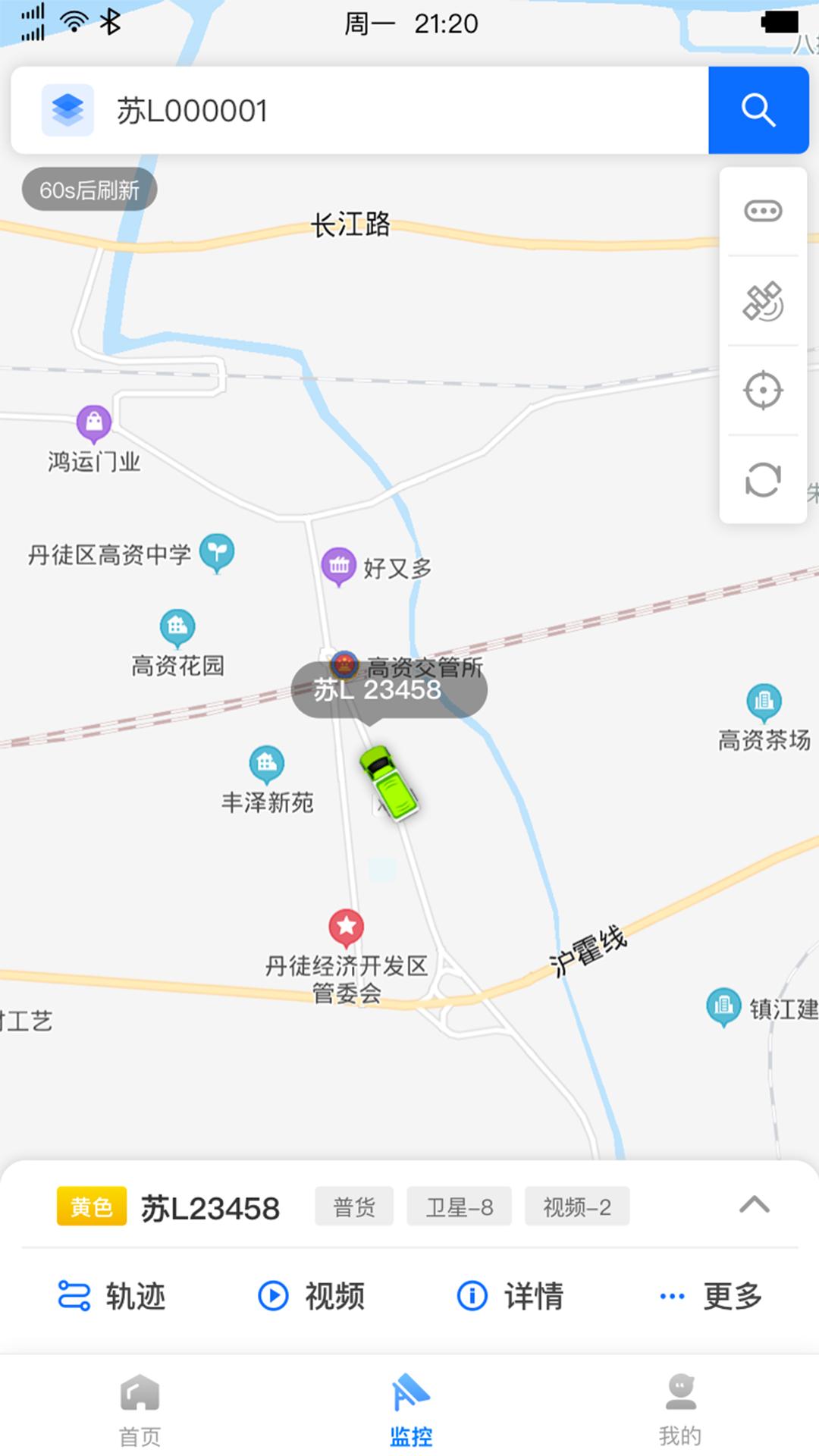Click the 60s后刷新 refresh countdown badge
819x1456 pixels.
89,188
